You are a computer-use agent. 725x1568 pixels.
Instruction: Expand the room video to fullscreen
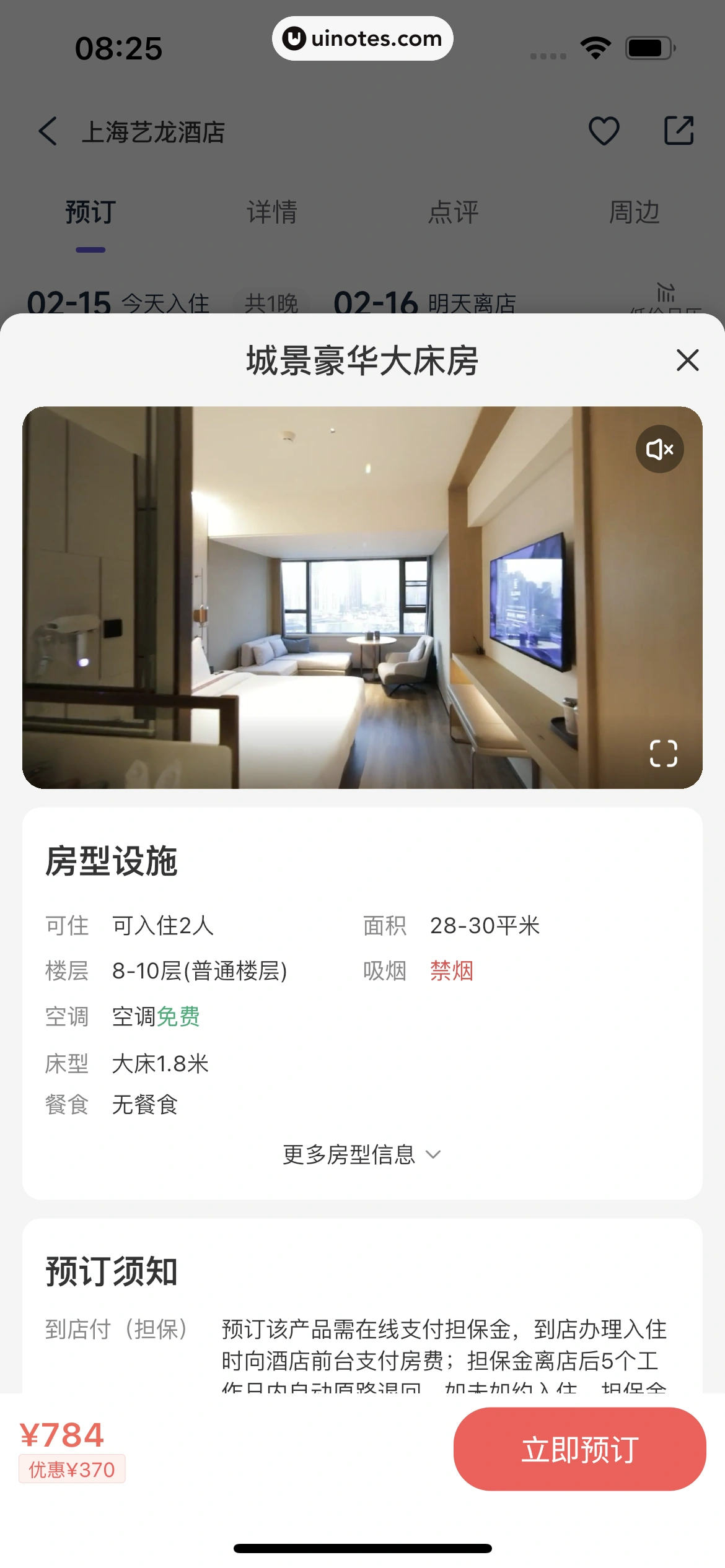pos(662,754)
